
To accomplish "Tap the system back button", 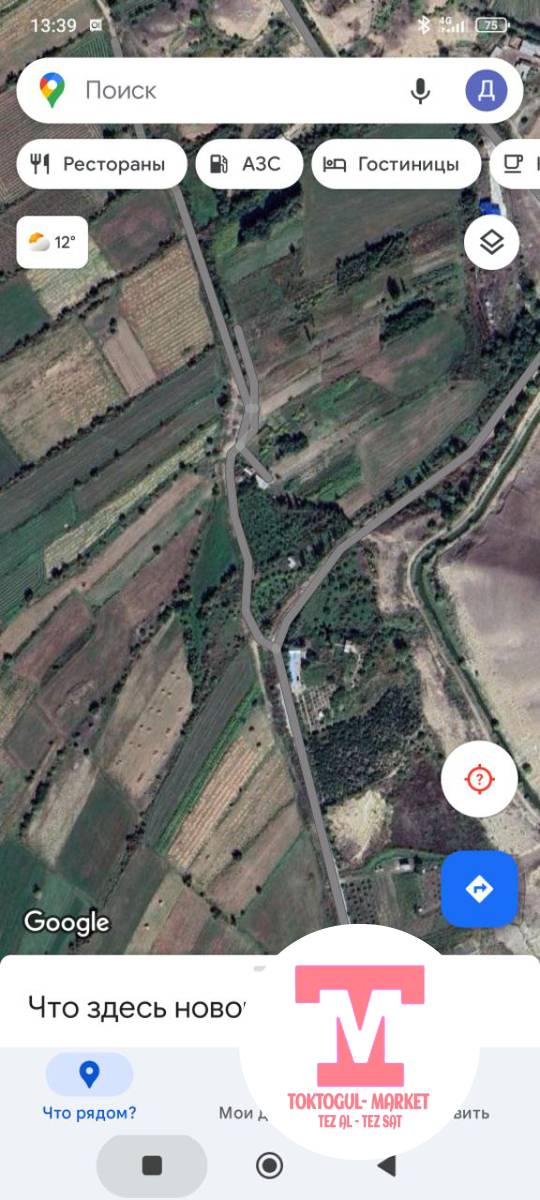I will click(x=386, y=1165).
